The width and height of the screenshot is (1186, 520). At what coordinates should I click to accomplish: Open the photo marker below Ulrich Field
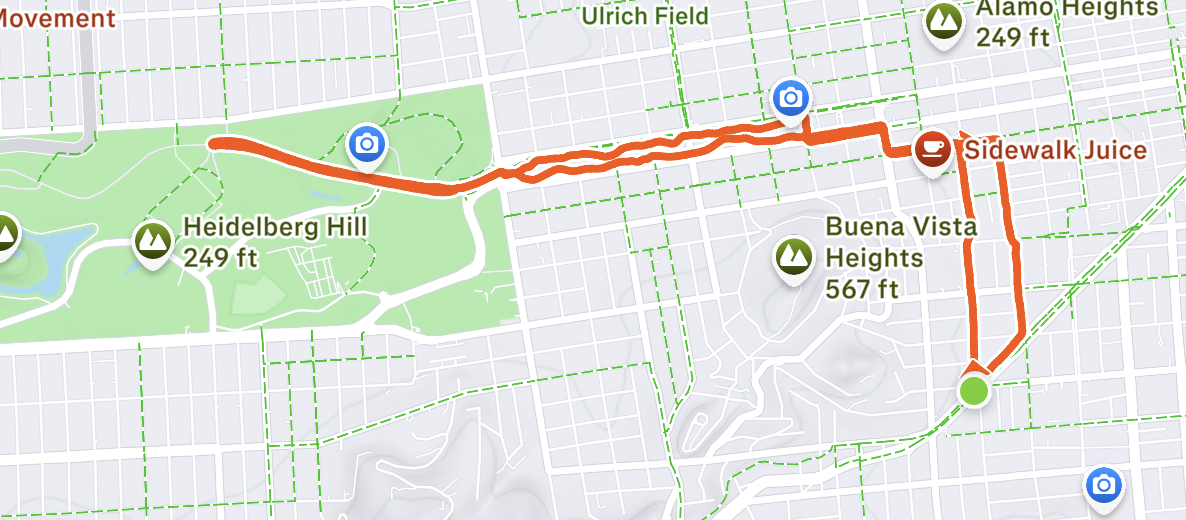(x=791, y=98)
